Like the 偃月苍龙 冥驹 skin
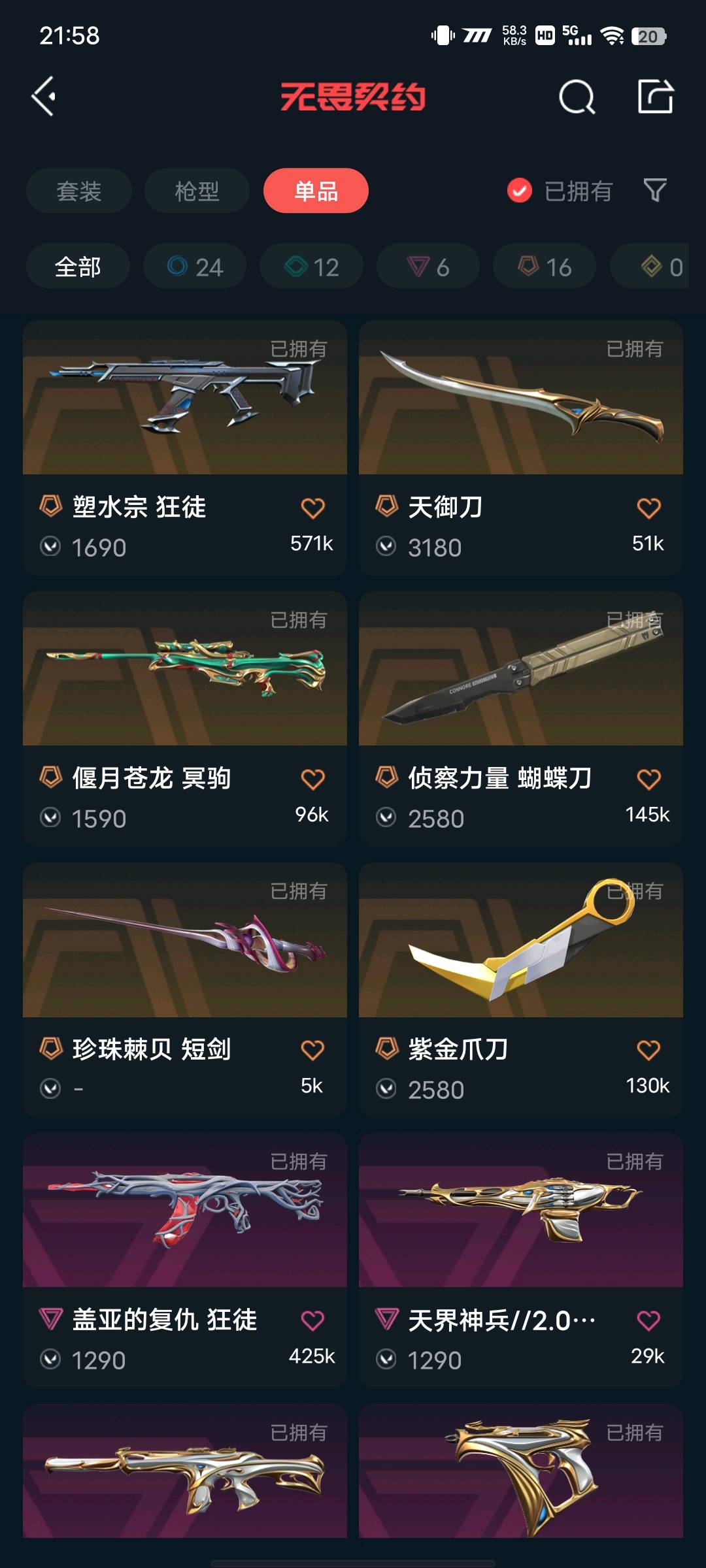Image resolution: width=706 pixels, height=1568 pixels. (312, 779)
